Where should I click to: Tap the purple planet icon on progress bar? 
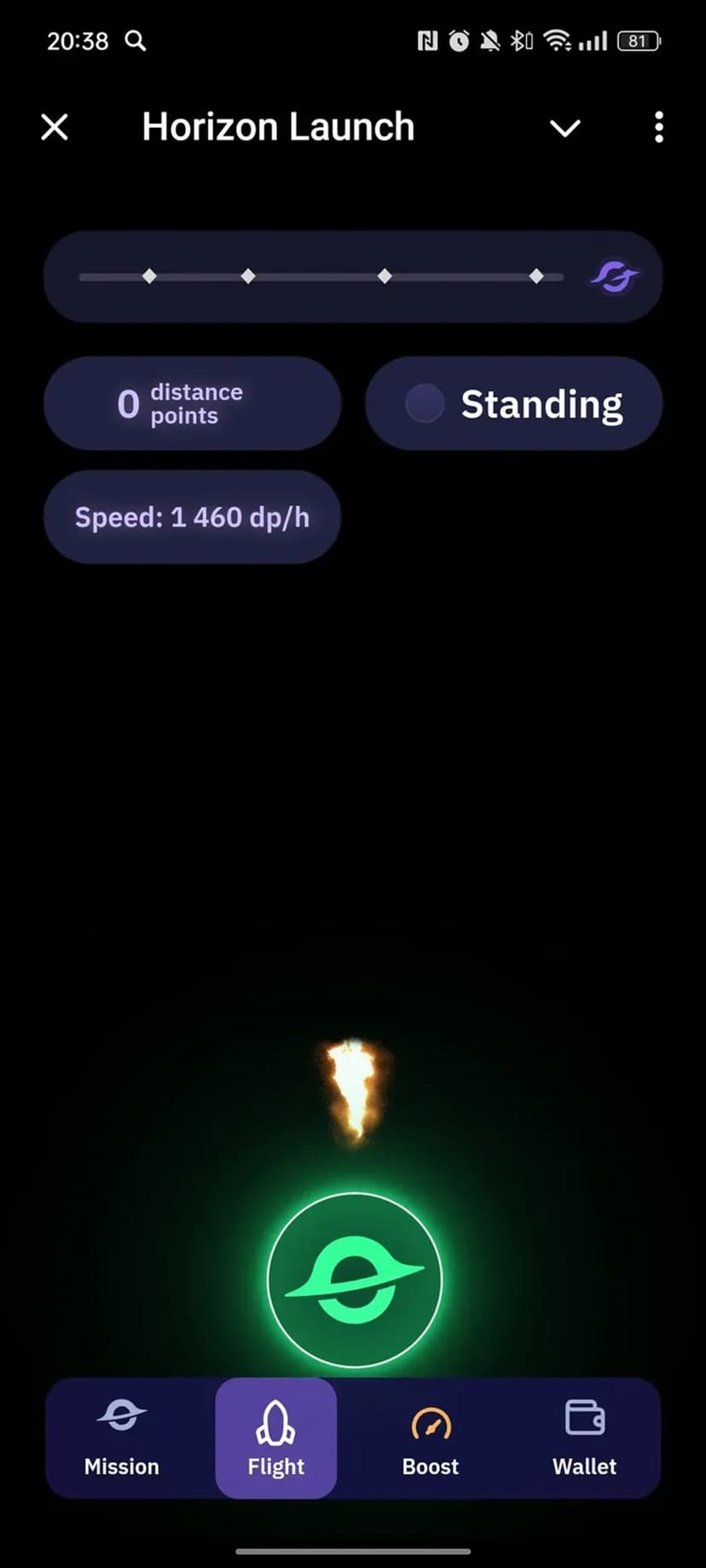615,277
